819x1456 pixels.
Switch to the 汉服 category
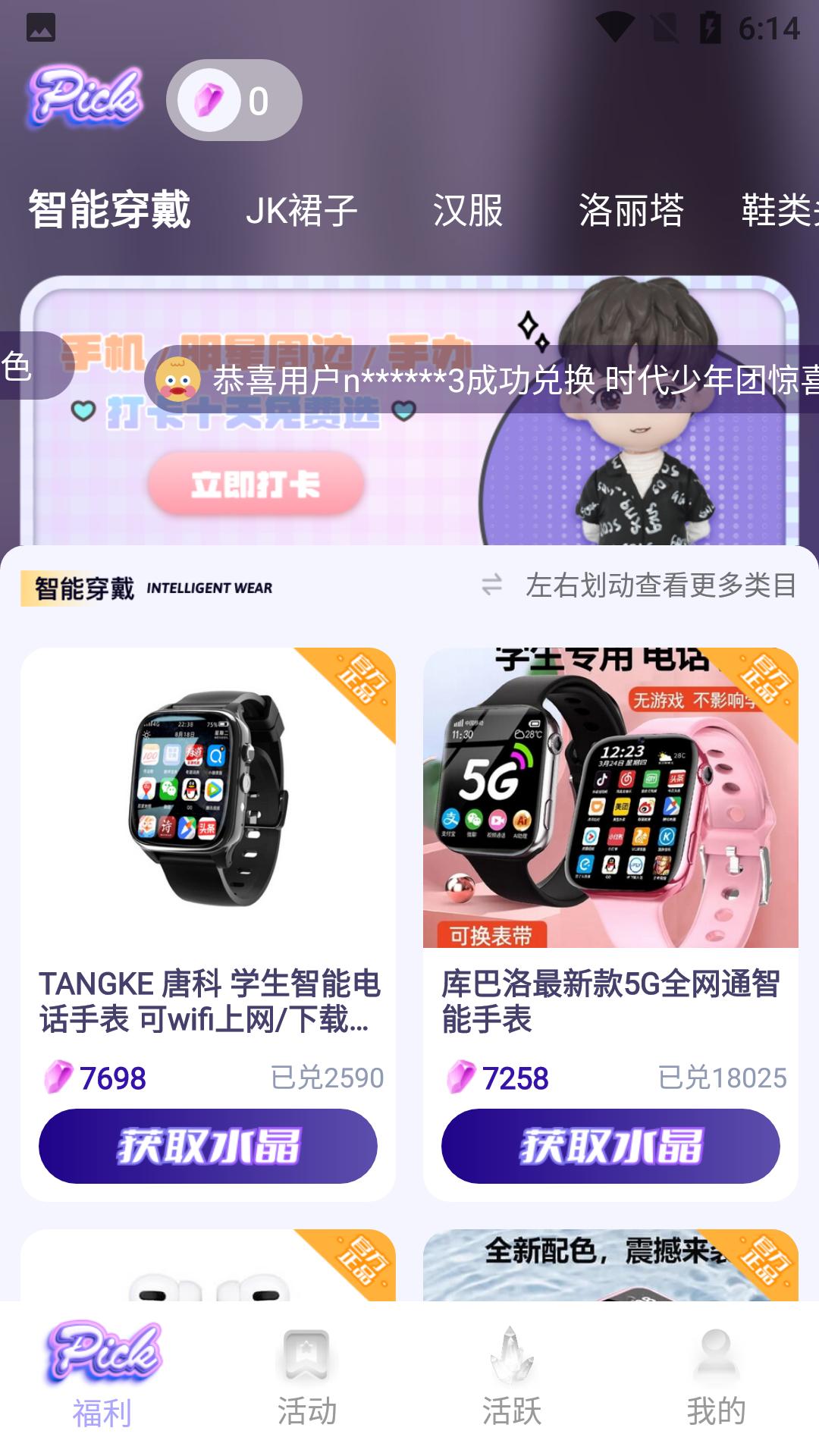coord(468,210)
